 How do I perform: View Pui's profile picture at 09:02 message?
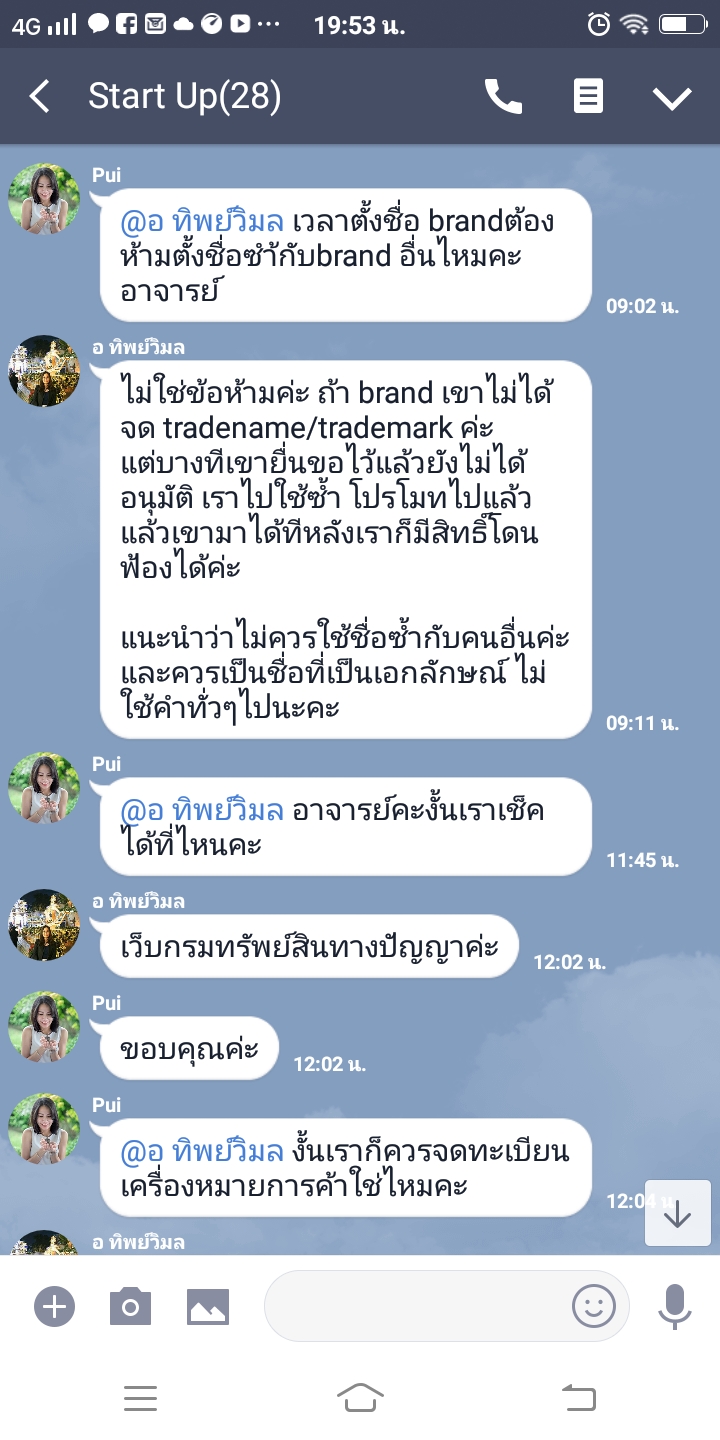(44, 199)
